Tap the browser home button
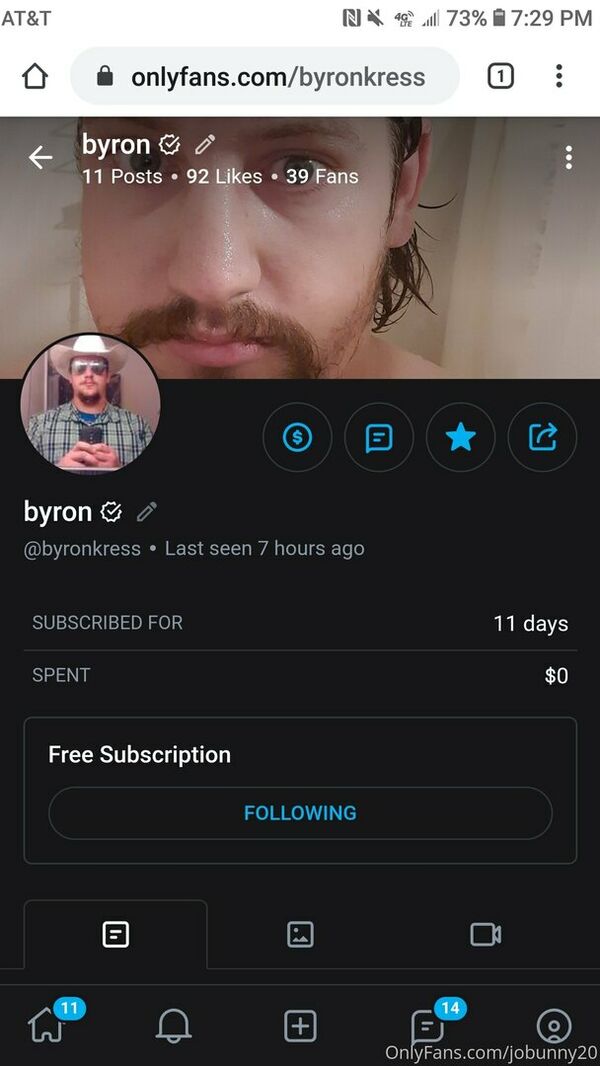600x1066 pixels. pyautogui.click(x=35, y=77)
